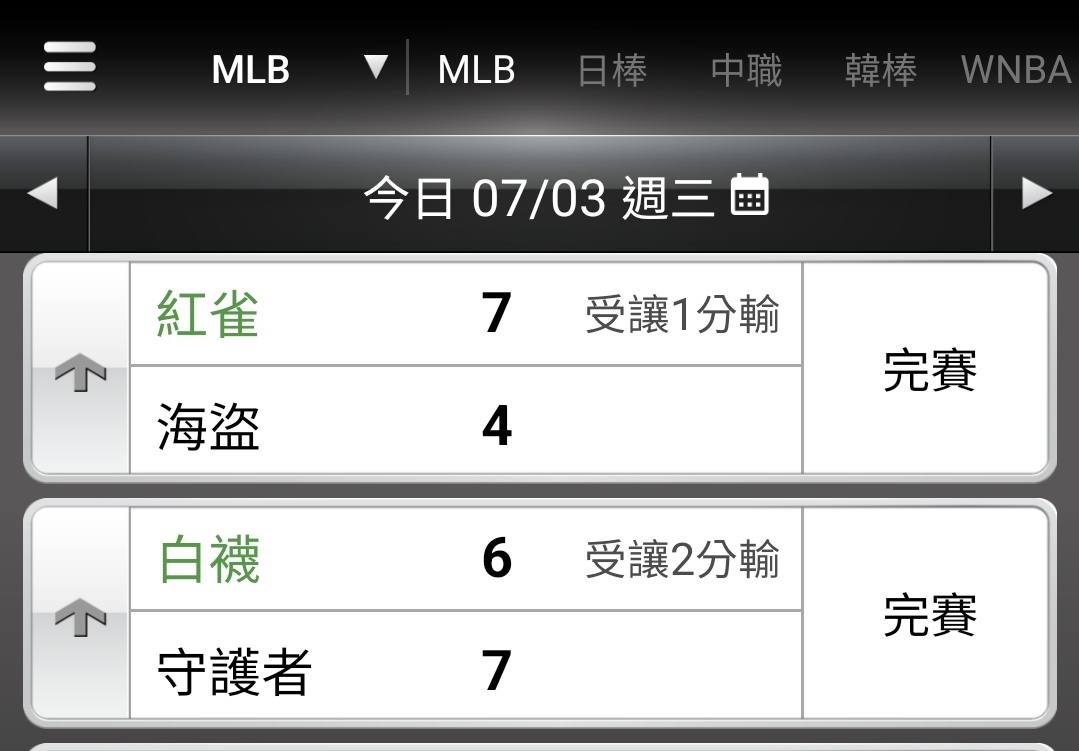Switch to the 日棒 tab
This screenshot has height=751, width=1079.
(612, 70)
